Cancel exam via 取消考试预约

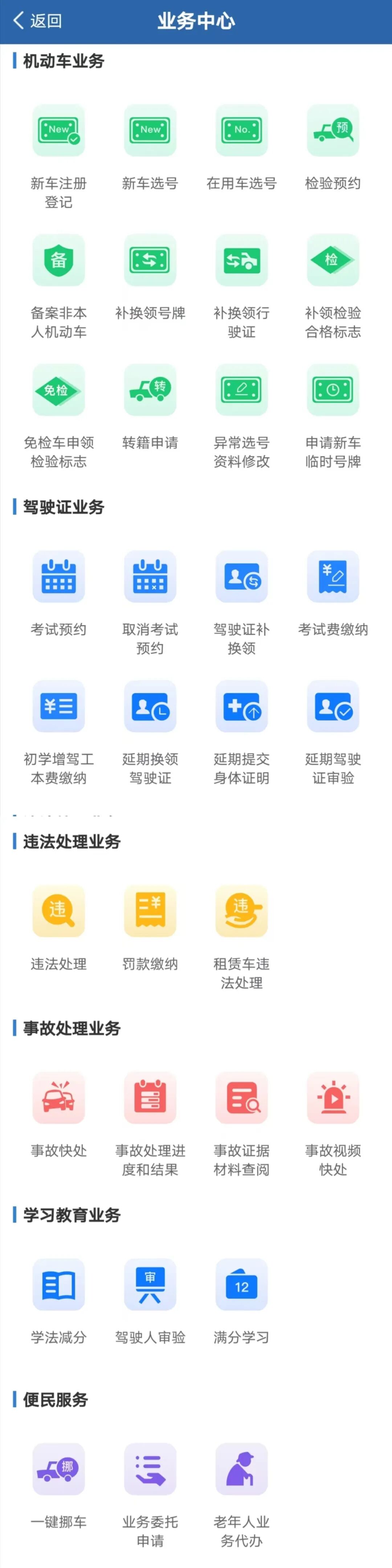coord(150,577)
